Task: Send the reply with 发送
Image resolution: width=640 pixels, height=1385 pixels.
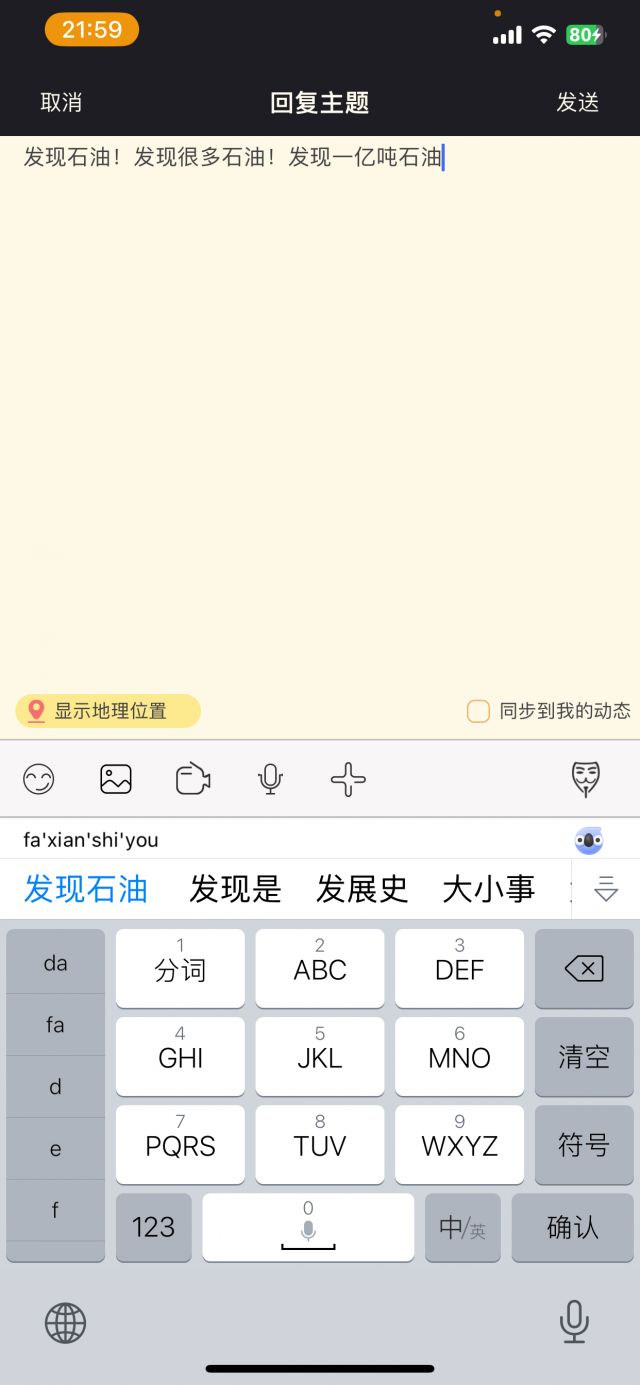Action: click(577, 102)
